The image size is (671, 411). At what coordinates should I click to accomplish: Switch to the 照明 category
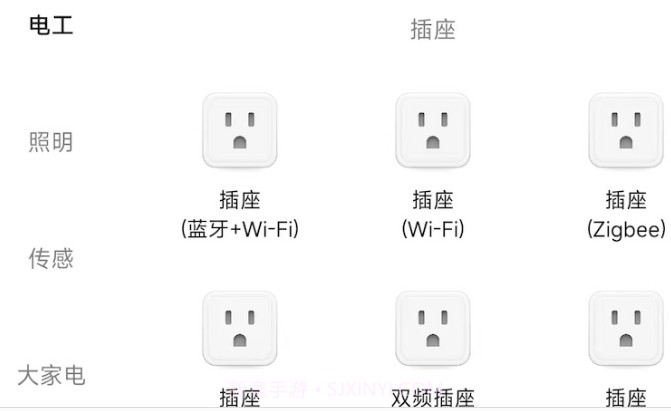pyautogui.click(x=51, y=142)
